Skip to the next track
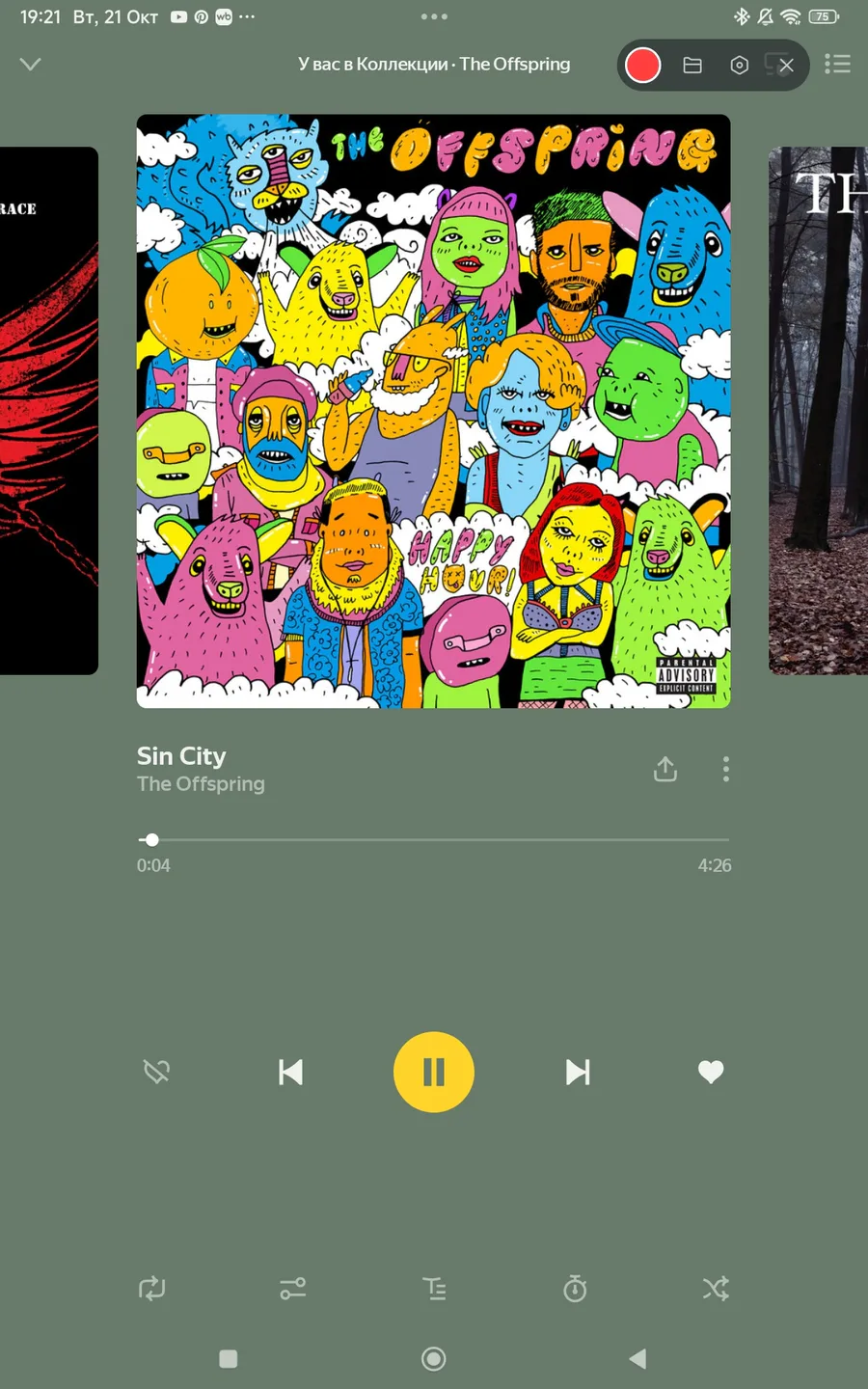Screen dimensions: 868x1389 tap(578, 1072)
